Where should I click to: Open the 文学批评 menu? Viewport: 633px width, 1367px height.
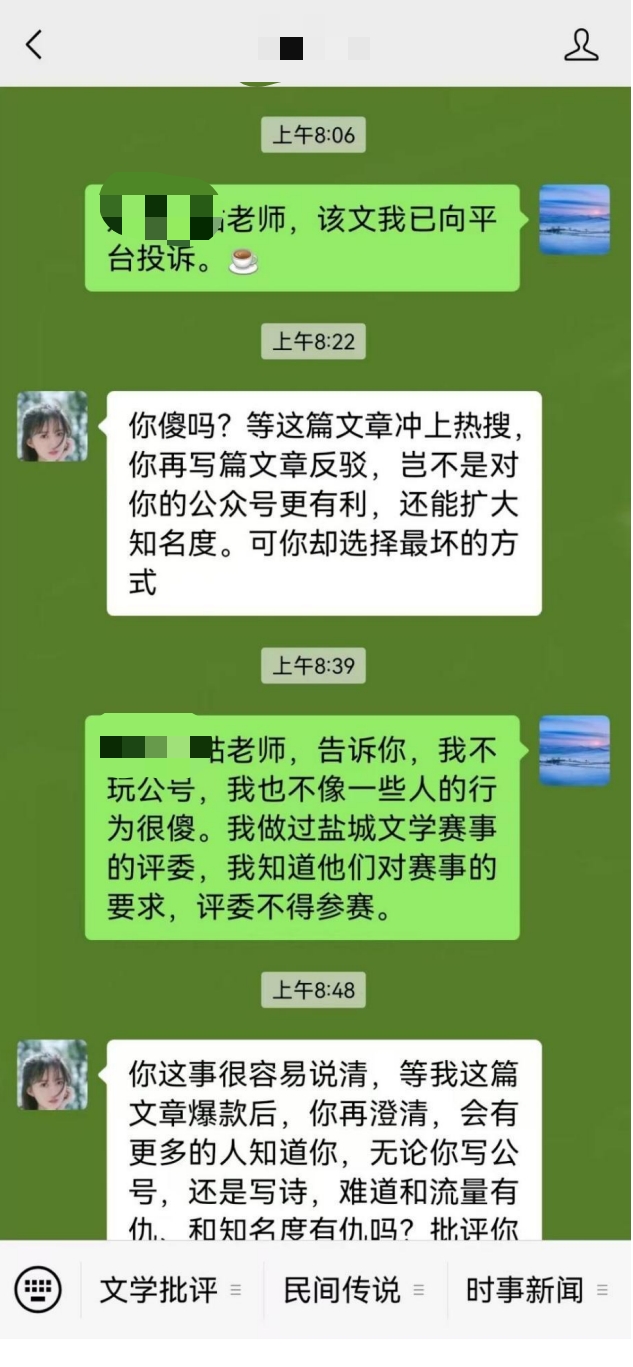pos(171,1290)
